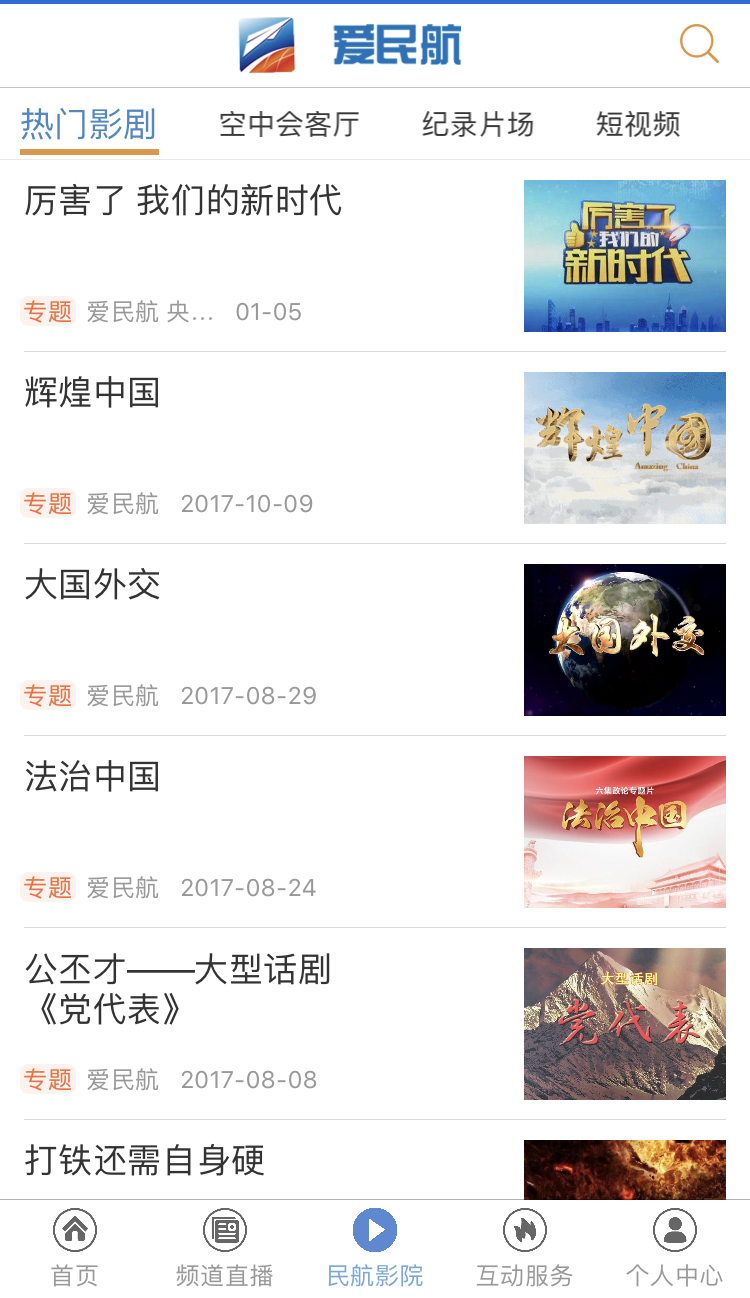The width and height of the screenshot is (750, 1298).
Task: Switch to the 纪录片场 tab
Action: [477, 124]
